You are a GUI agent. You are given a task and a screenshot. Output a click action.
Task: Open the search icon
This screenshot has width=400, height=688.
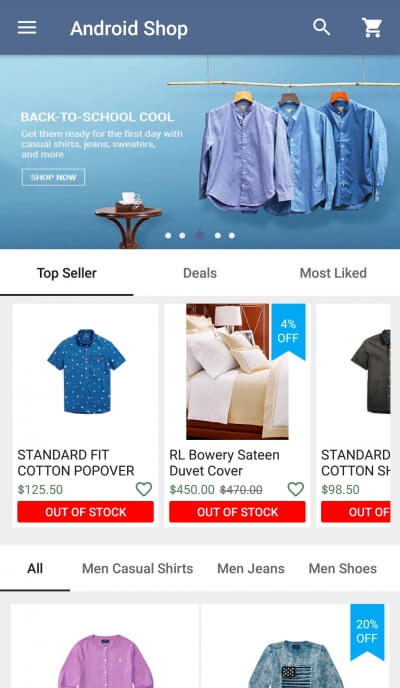(321, 27)
